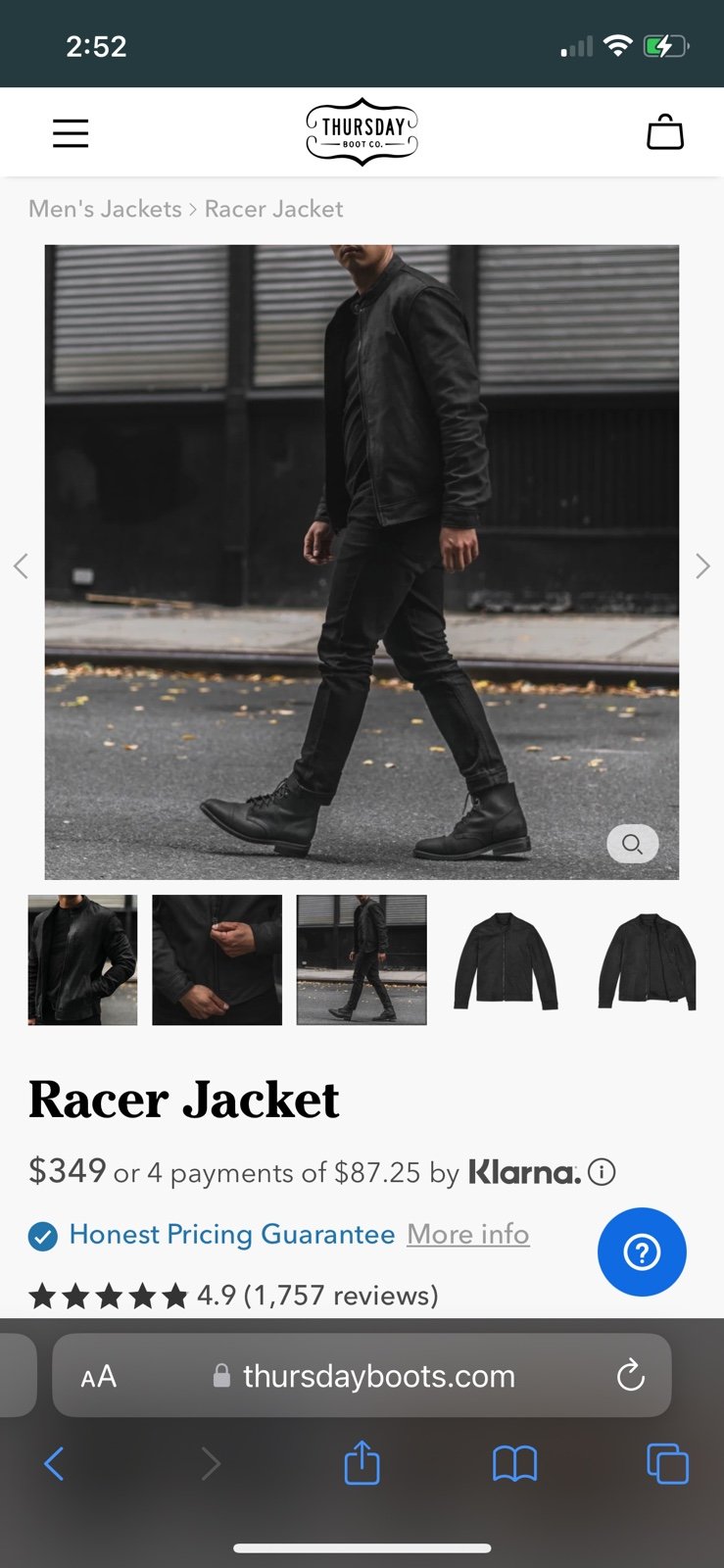Open the shopping bag

(665, 132)
